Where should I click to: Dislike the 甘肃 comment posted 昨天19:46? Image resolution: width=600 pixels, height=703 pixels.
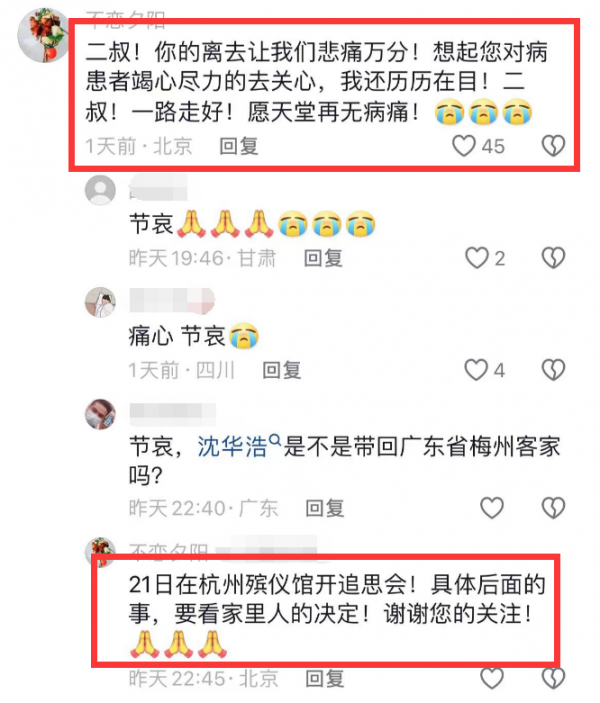click(553, 258)
